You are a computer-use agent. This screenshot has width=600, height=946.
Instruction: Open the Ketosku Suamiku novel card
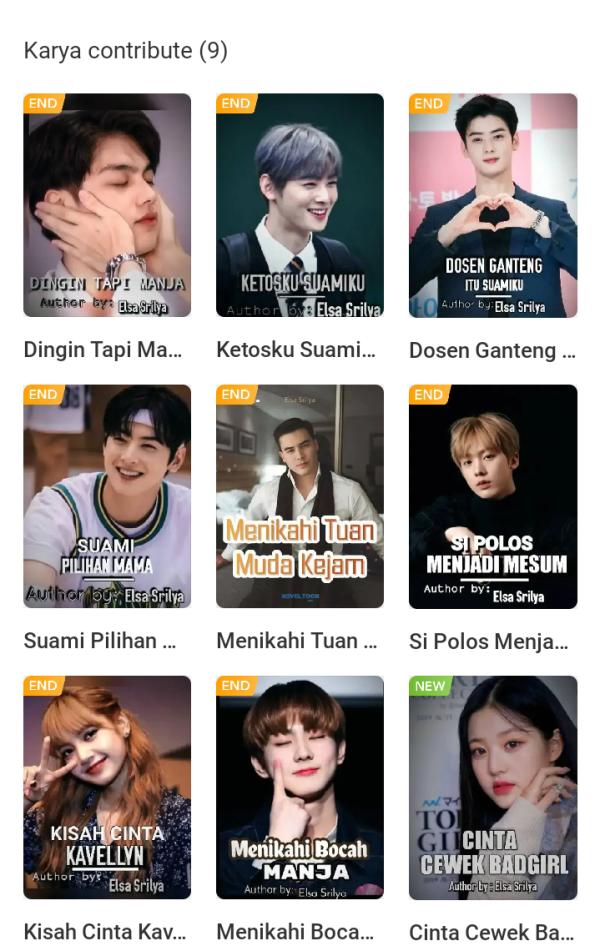[300, 205]
